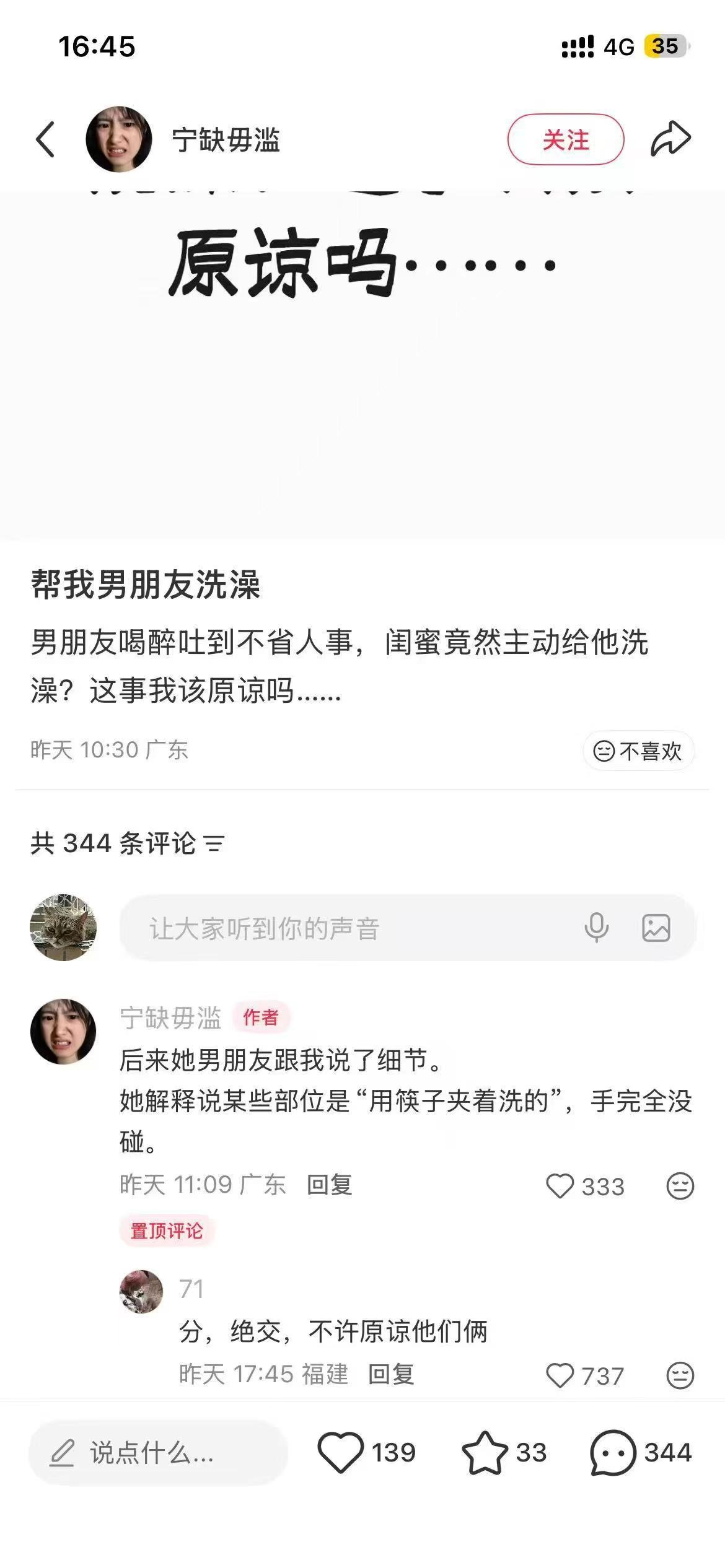The width and height of the screenshot is (725, 1568).
Task: Reply to the author's pinned comment via 回复
Action: click(x=330, y=1185)
